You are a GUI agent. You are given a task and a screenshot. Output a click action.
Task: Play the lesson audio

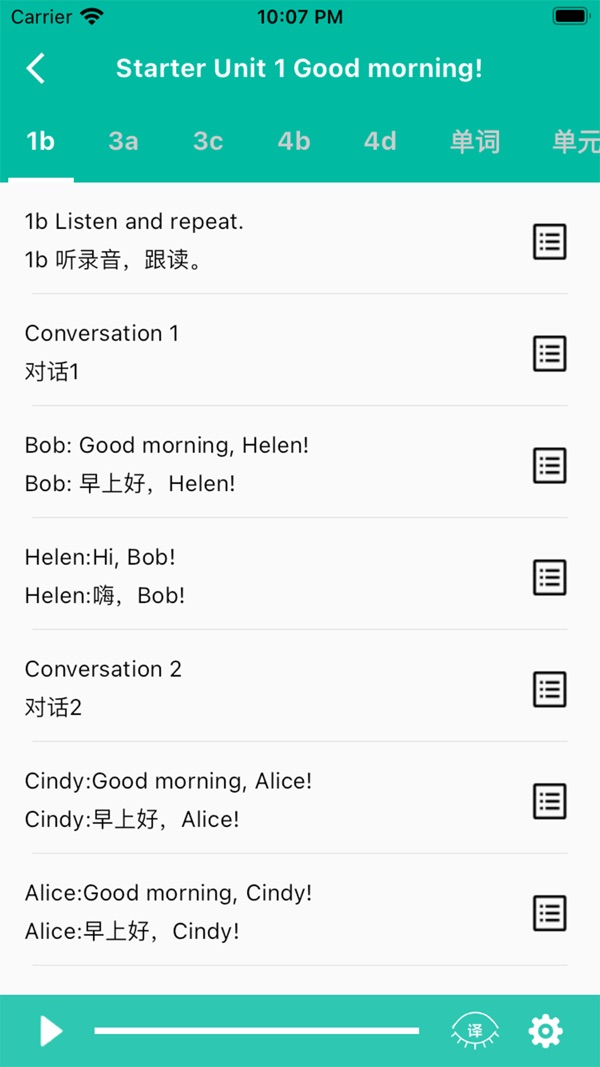point(51,1031)
